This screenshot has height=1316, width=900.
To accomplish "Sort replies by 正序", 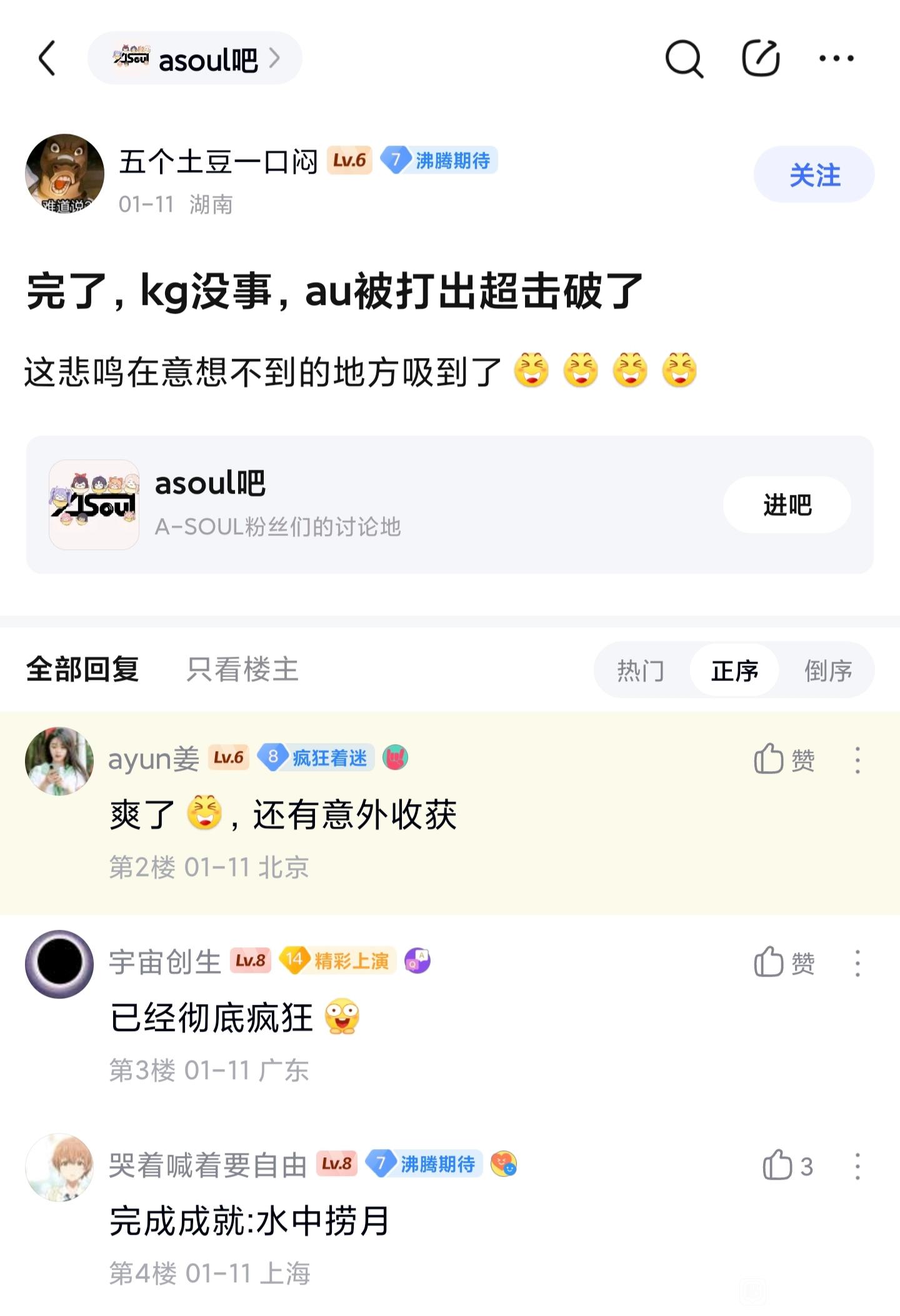I will point(734,671).
